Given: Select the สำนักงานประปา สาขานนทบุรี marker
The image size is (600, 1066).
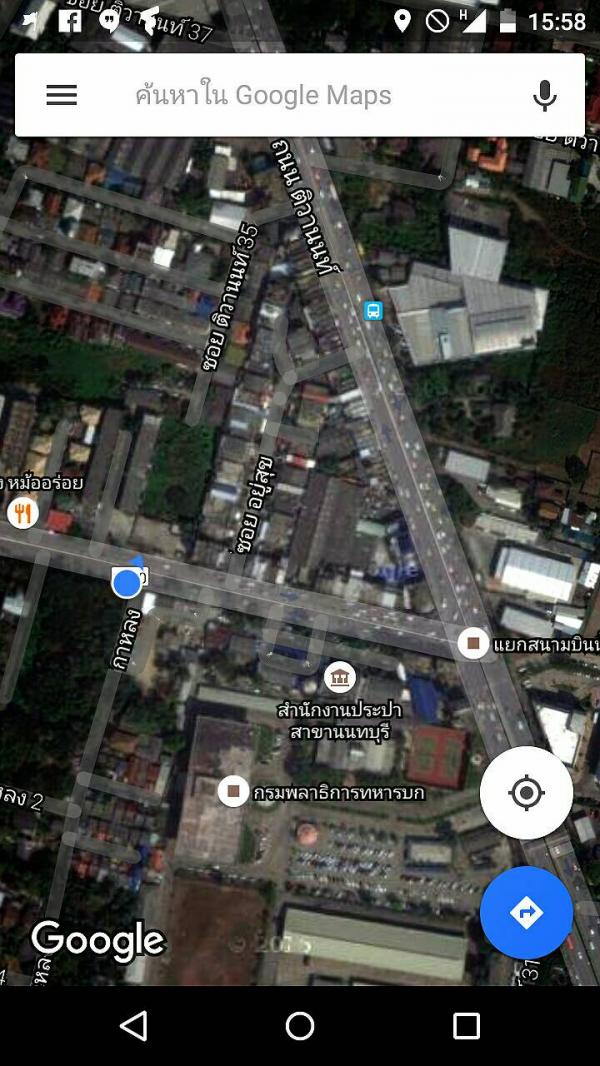Looking at the screenshot, I should [340, 677].
